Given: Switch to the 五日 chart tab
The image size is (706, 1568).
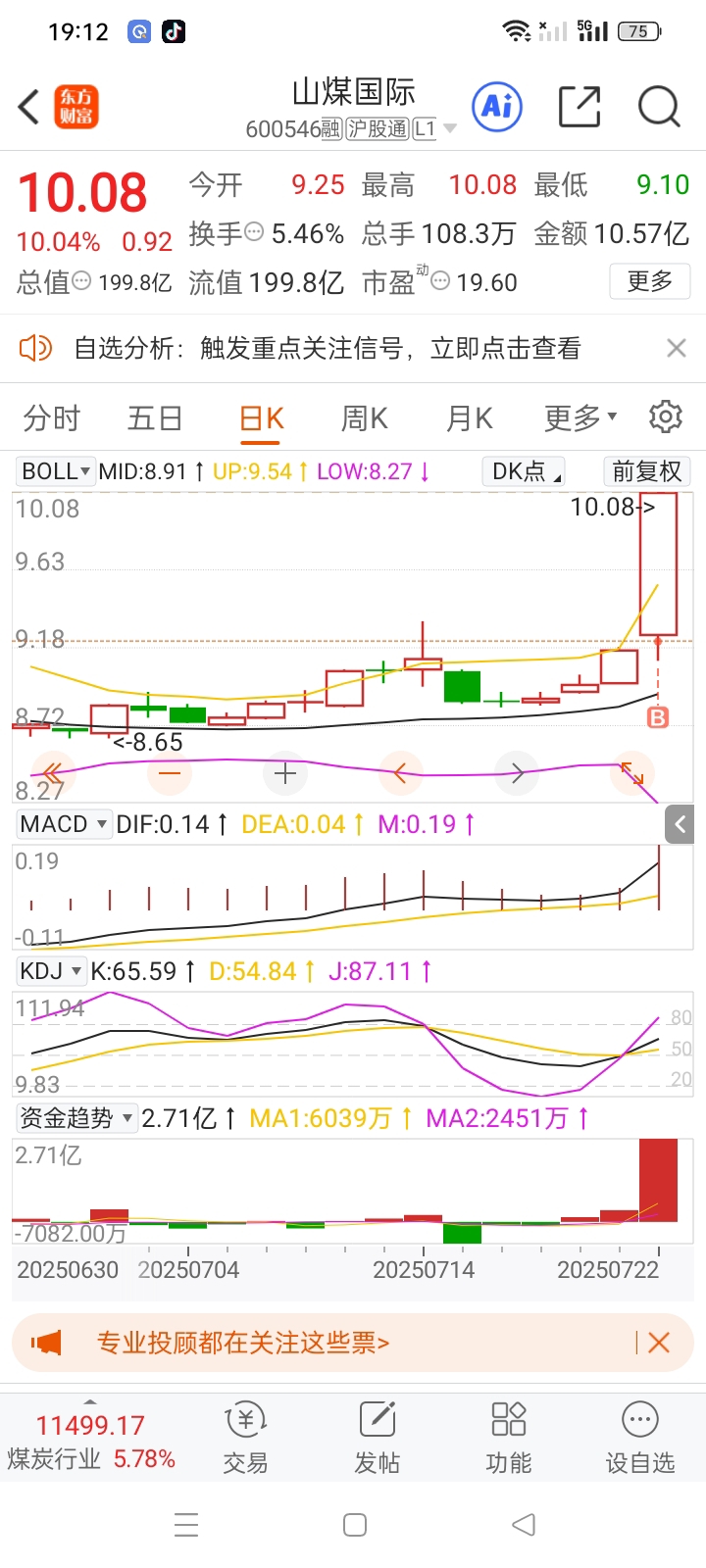Looking at the screenshot, I should [x=155, y=418].
